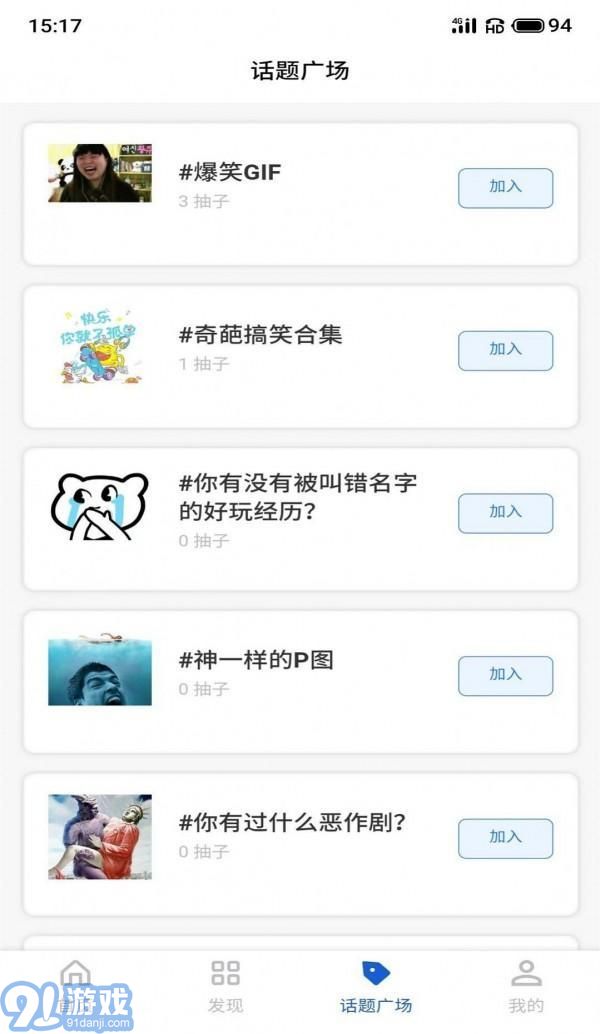Join the #你有没有被叫错名字 topic
The height and width of the screenshot is (1034, 600).
[505, 512]
